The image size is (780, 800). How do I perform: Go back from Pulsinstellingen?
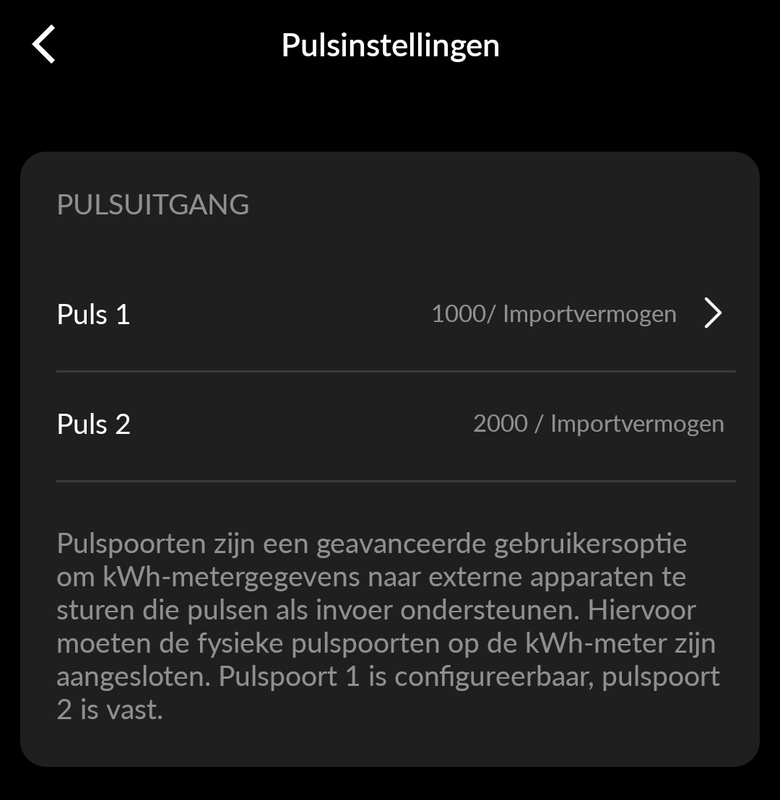(x=44, y=45)
